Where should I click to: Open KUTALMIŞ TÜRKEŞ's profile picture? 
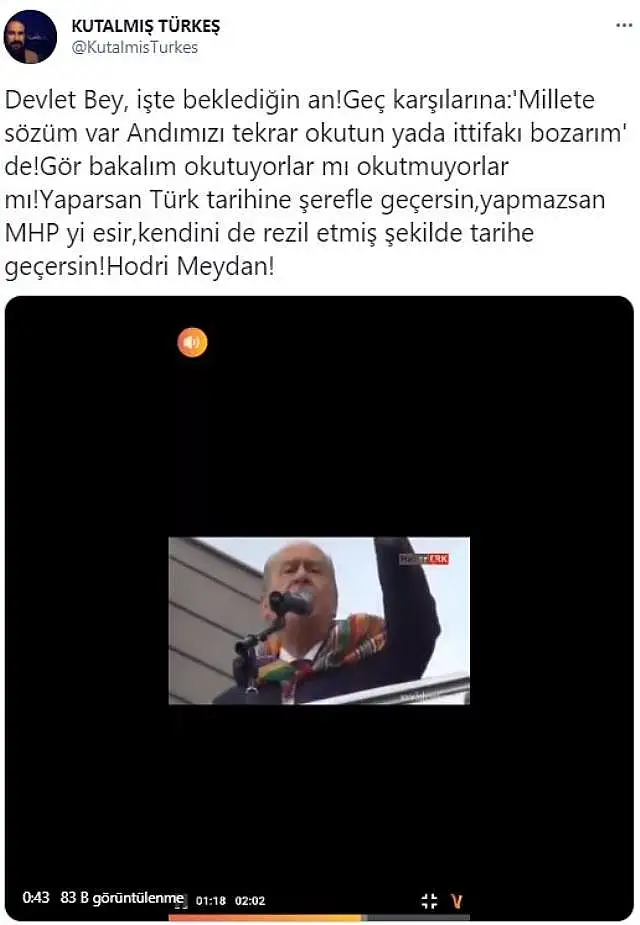(x=31, y=37)
